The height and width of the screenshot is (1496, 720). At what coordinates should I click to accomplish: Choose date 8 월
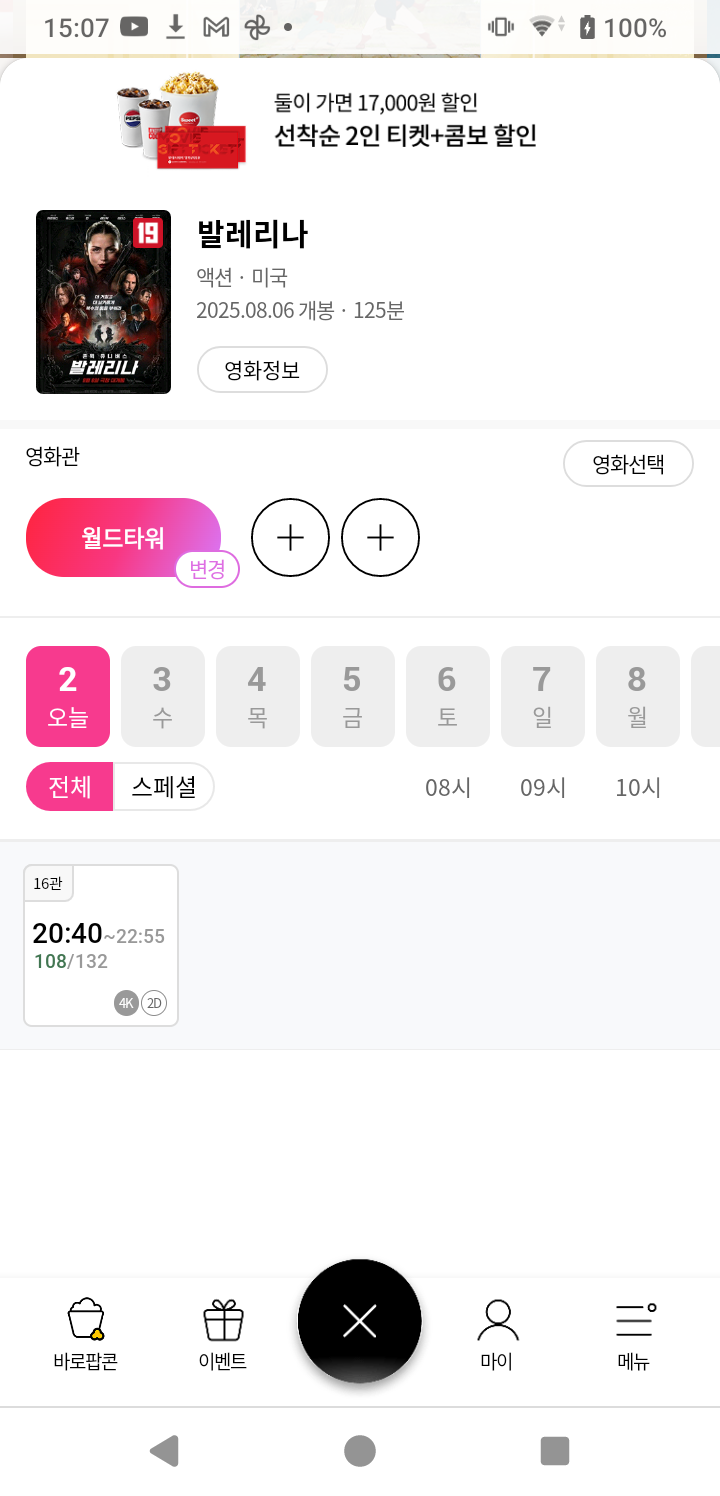638,696
